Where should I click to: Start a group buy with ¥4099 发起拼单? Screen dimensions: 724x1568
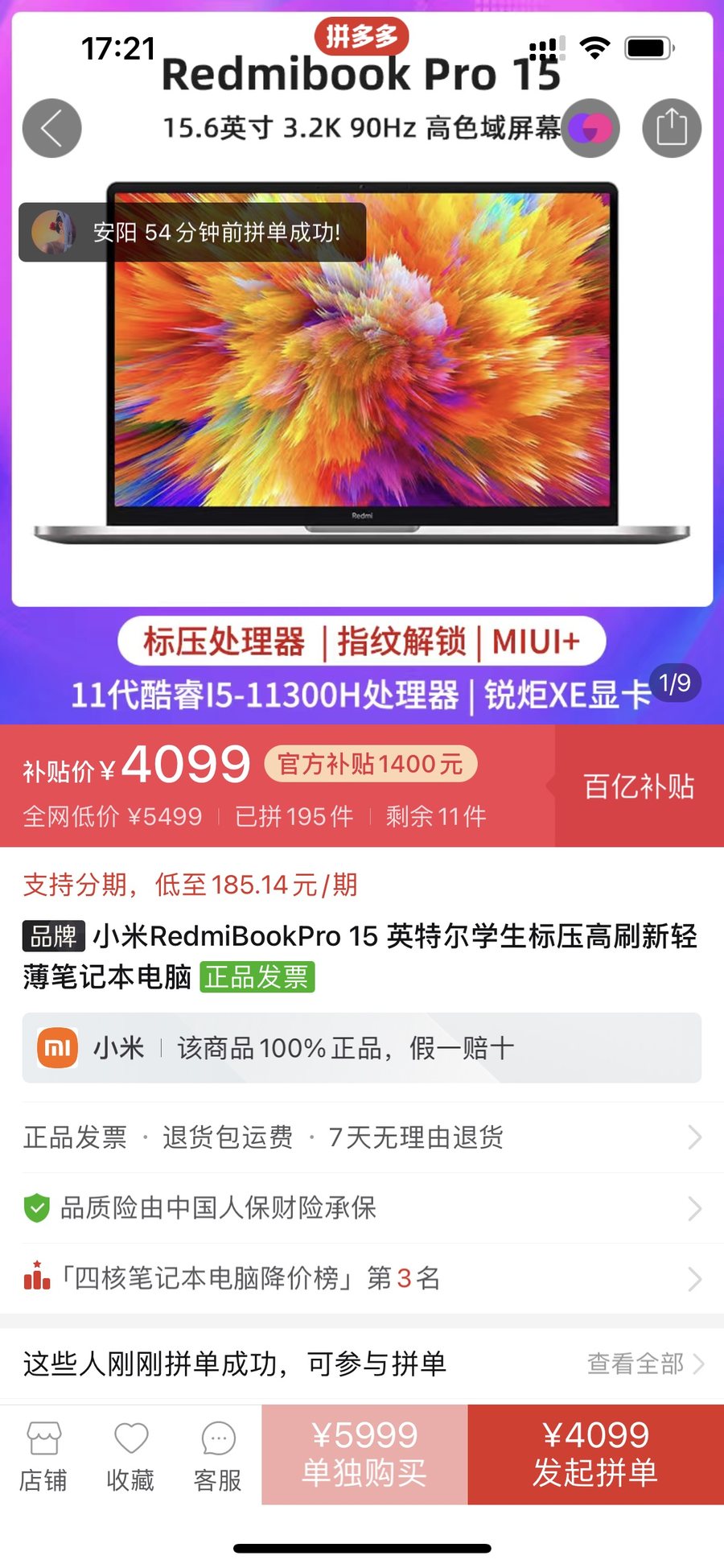tap(595, 1454)
